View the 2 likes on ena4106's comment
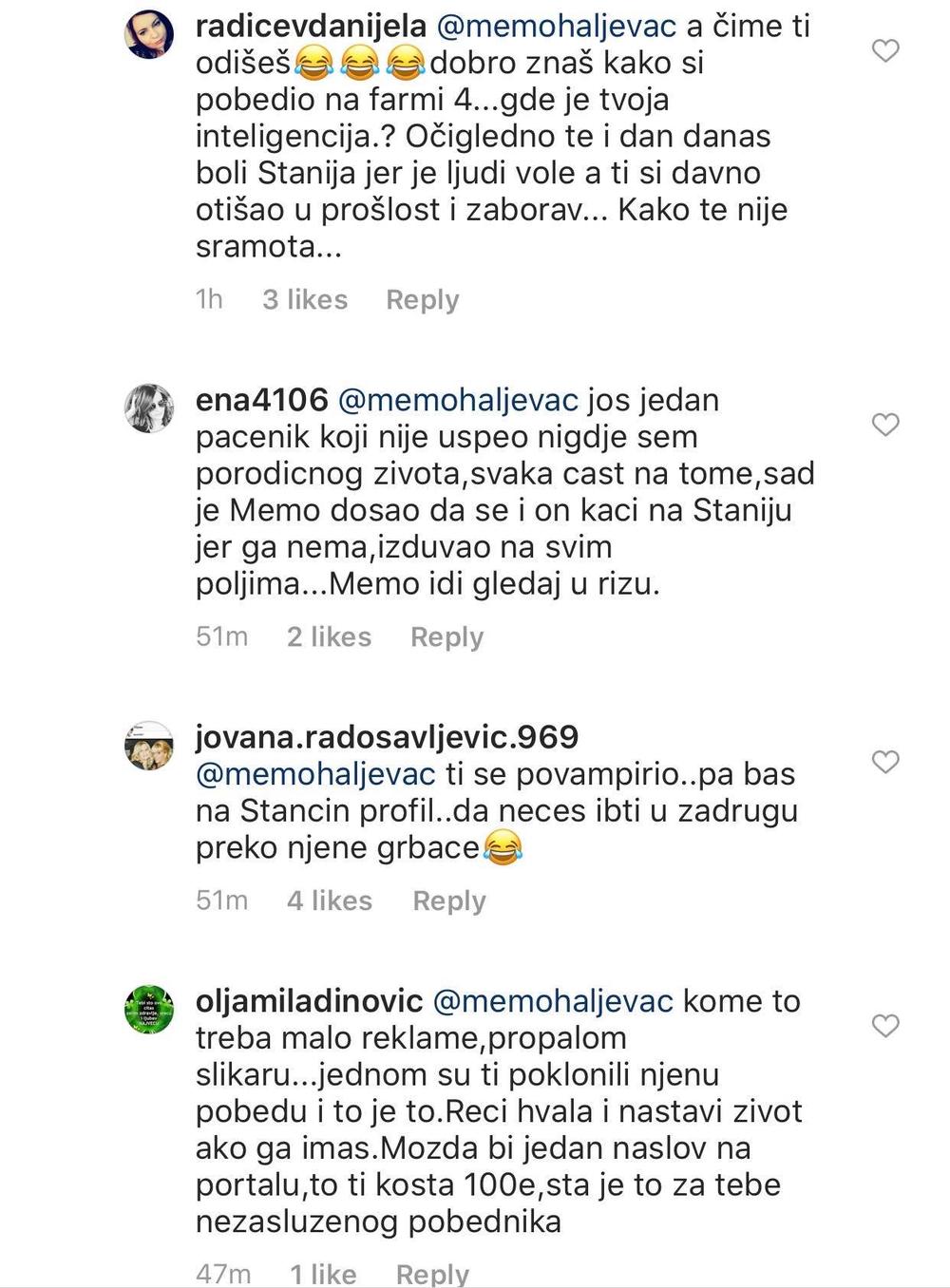 pos(329,637)
